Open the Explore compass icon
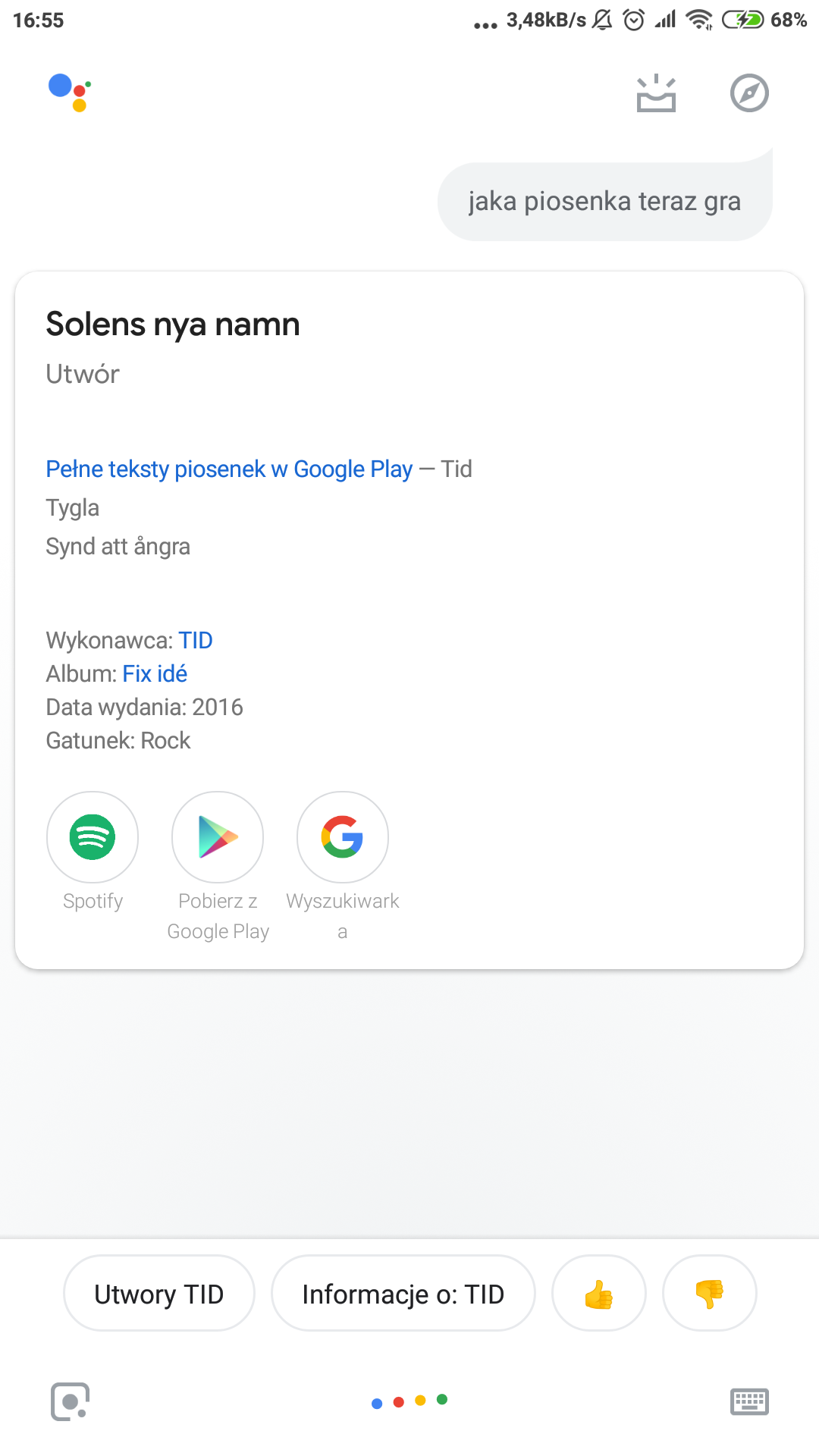The height and width of the screenshot is (1456, 819). [749, 93]
